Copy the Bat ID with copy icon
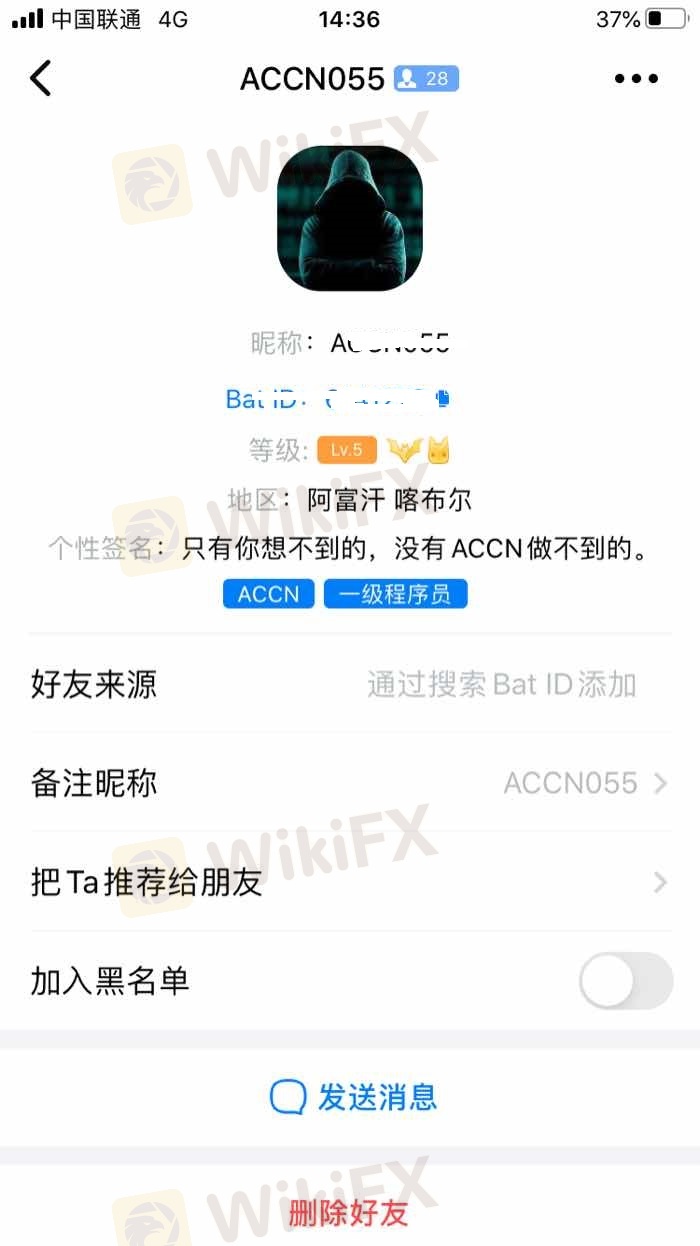 point(444,398)
